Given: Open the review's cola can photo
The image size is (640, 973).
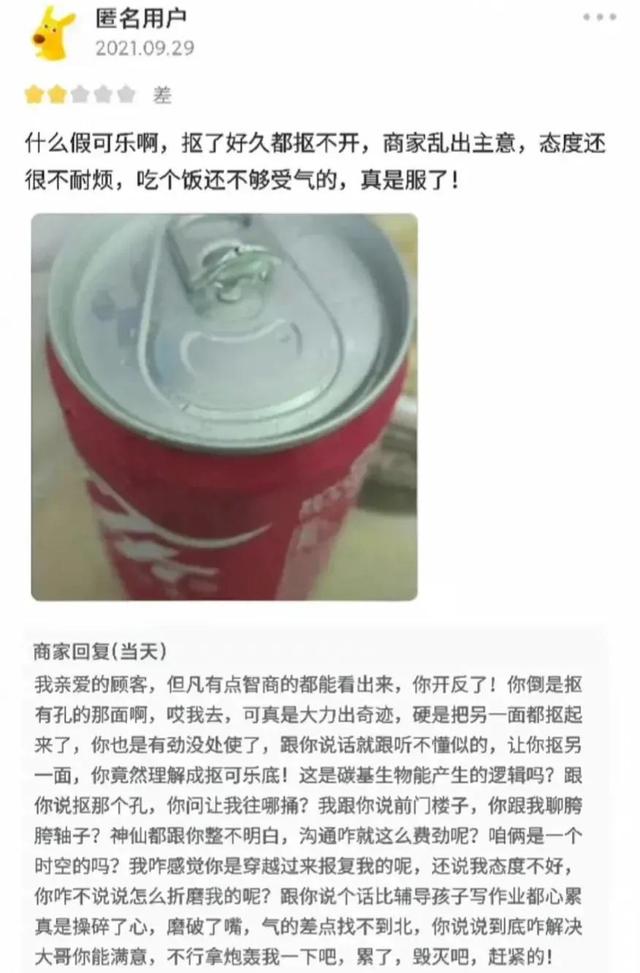Looking at the screenshot, I should [x=224, y=406].
